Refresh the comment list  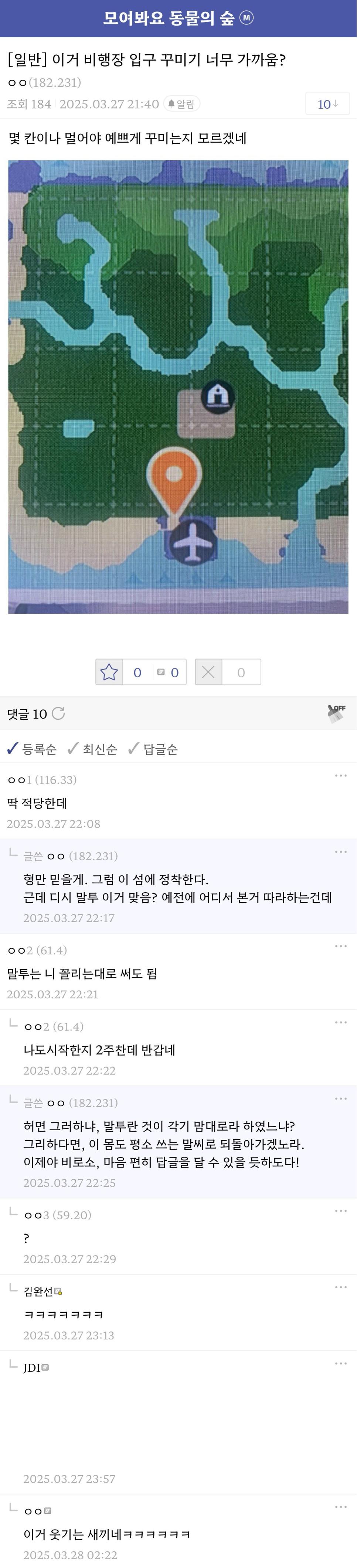click(x=58, y=713)
